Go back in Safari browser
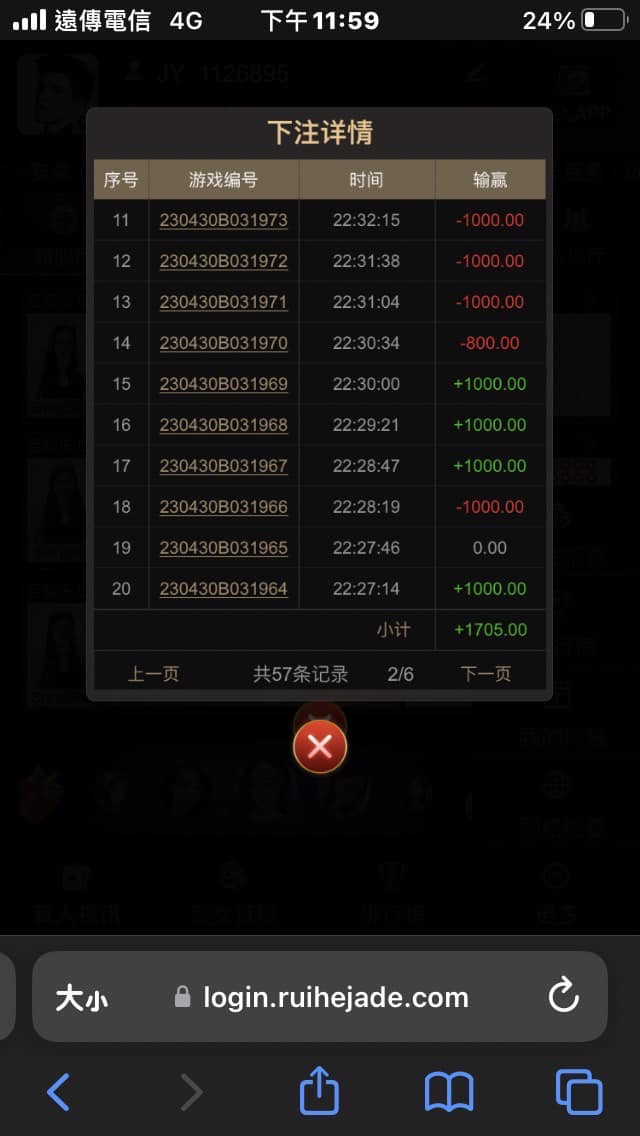This screenshot has height=1136, width=640. point(59,1092)
